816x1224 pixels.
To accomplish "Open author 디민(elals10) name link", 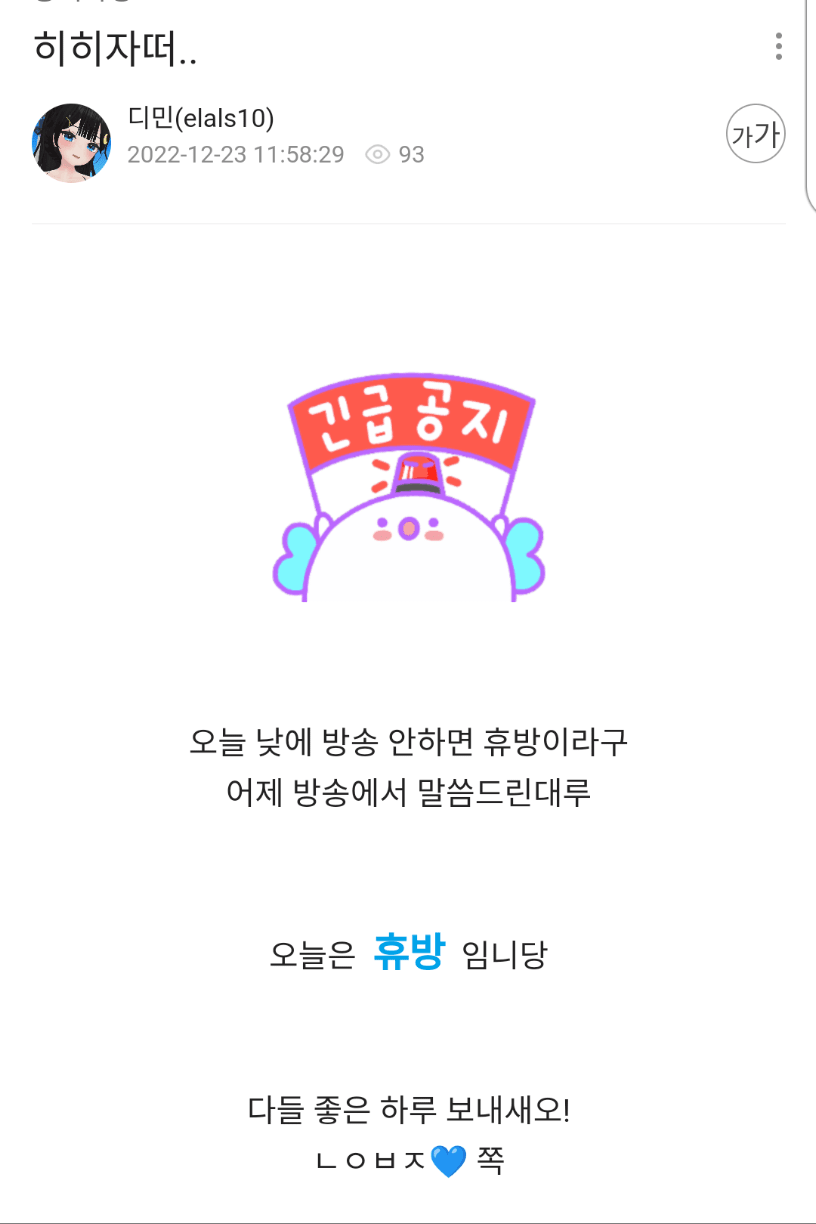I will pyautogui.click(x=201, y=118).
